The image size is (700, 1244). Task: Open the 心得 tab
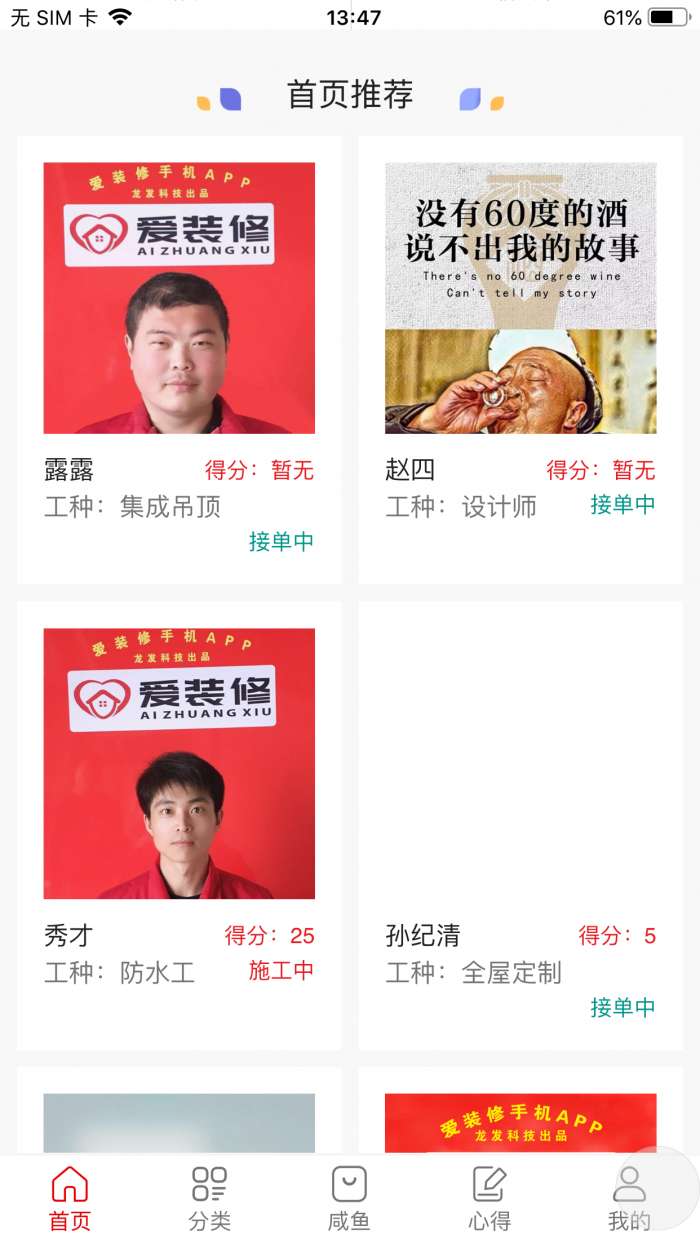pos(489,1198)
